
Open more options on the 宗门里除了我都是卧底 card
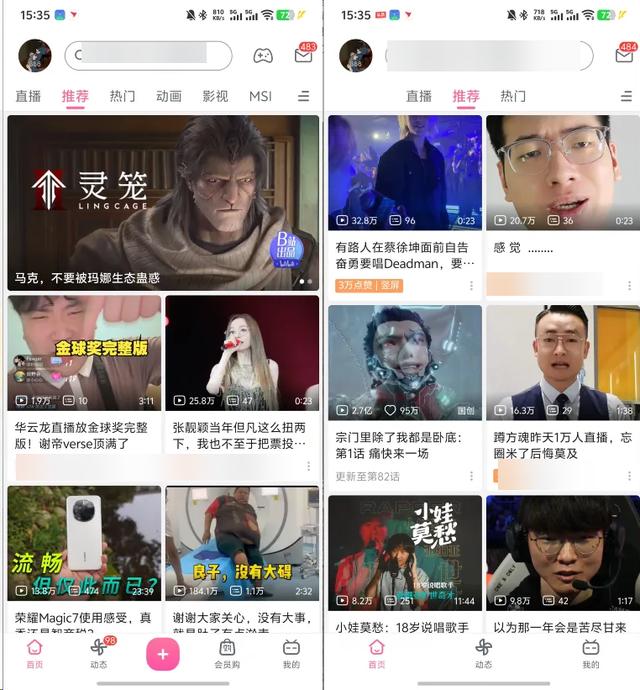pos(471,476)
